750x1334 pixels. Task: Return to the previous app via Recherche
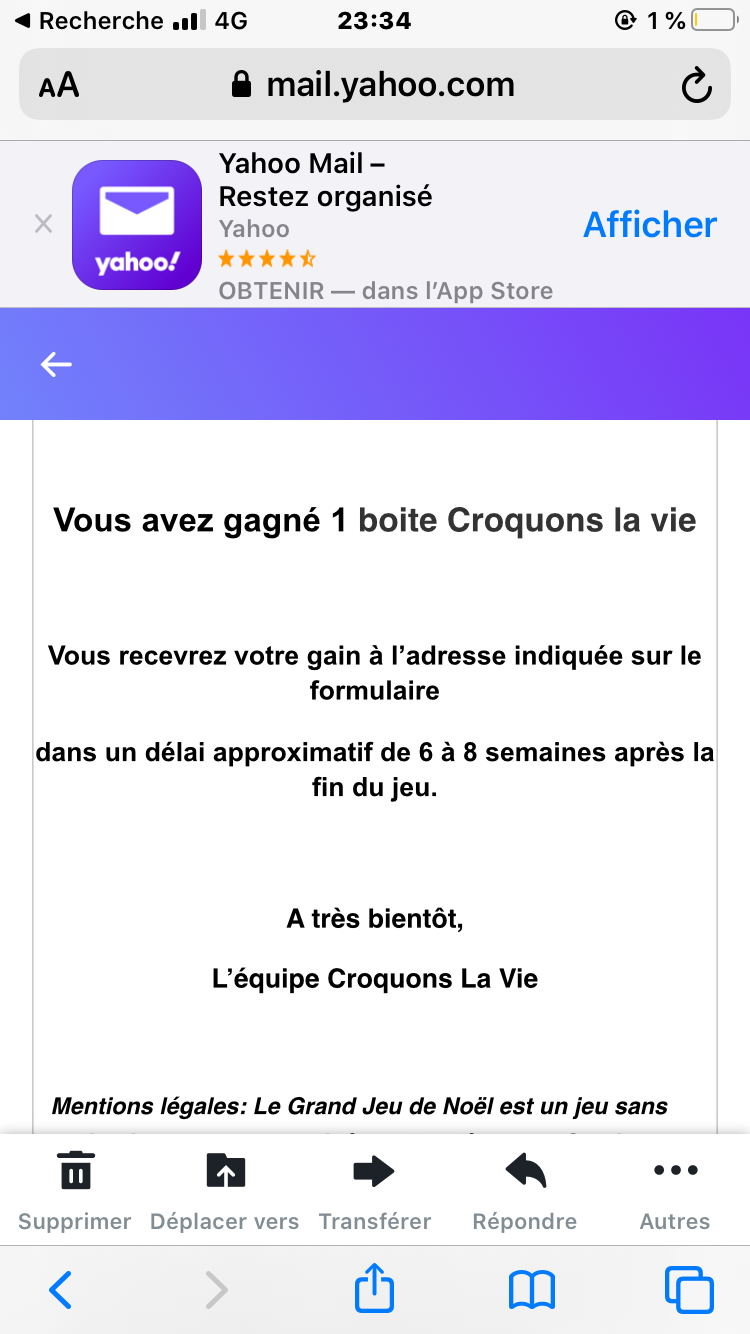(x=90, y=21)
